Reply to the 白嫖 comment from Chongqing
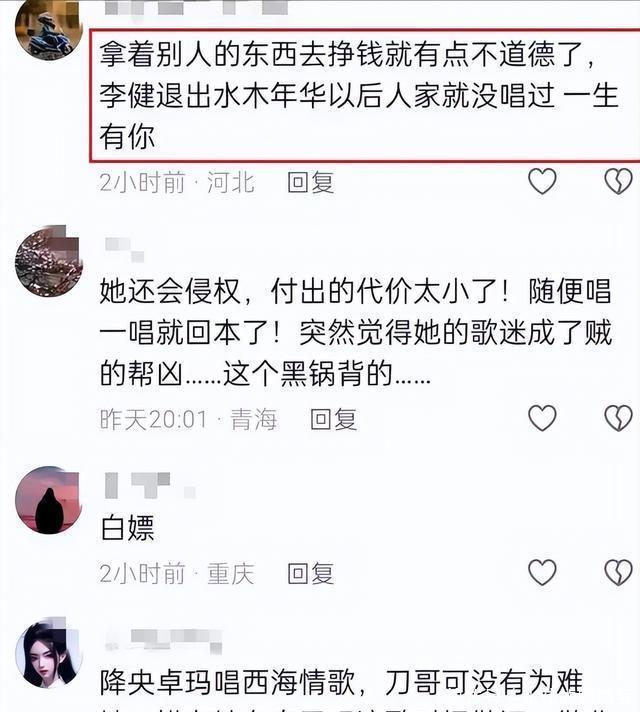640x712 pixels. 310,573
